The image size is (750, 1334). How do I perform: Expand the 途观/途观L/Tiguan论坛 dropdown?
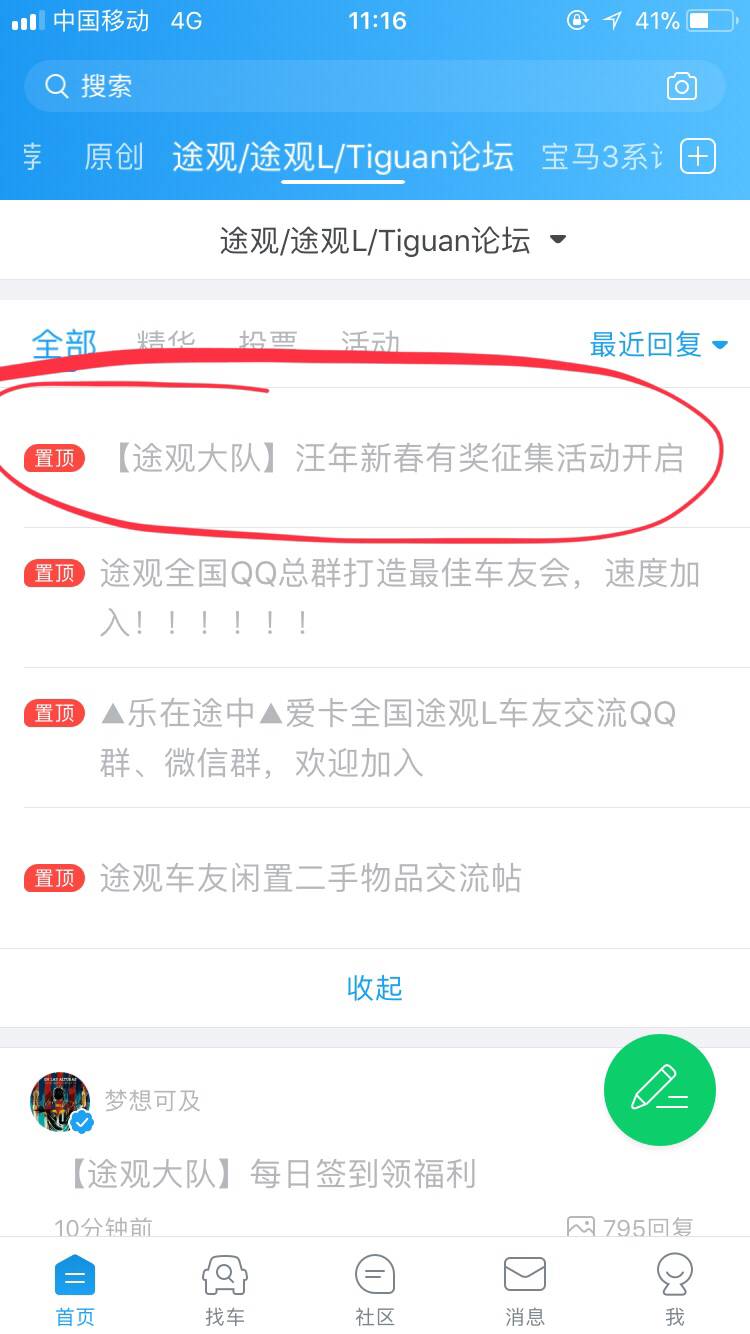[x=392, y=240]
